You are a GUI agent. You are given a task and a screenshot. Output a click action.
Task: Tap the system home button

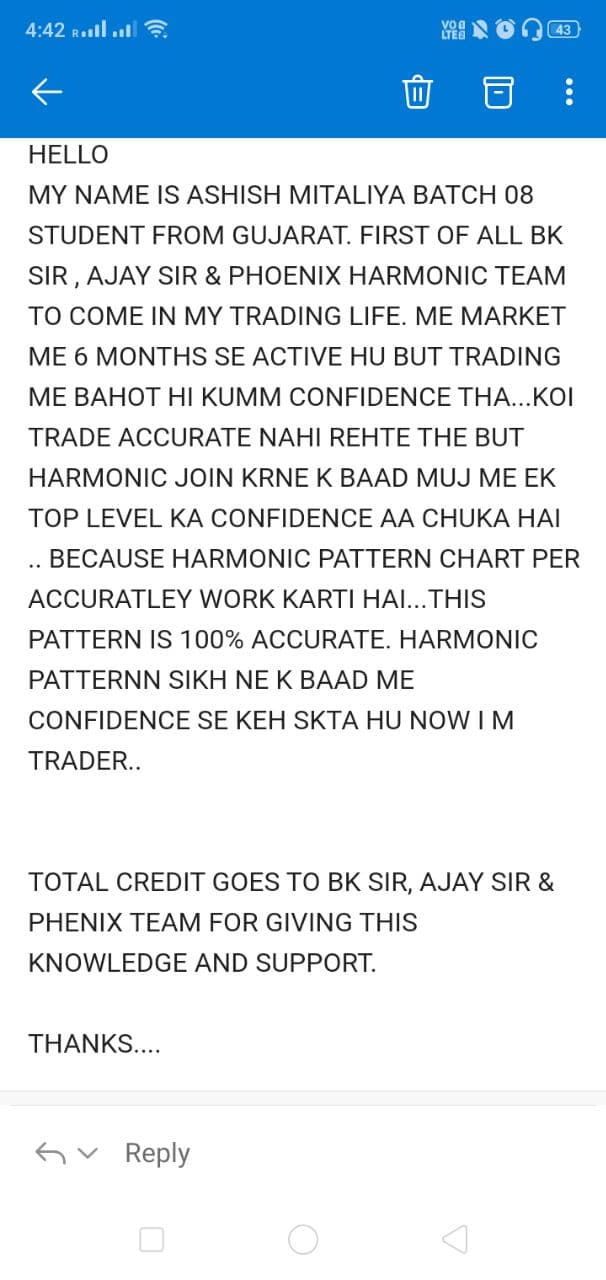(303, 1240)
